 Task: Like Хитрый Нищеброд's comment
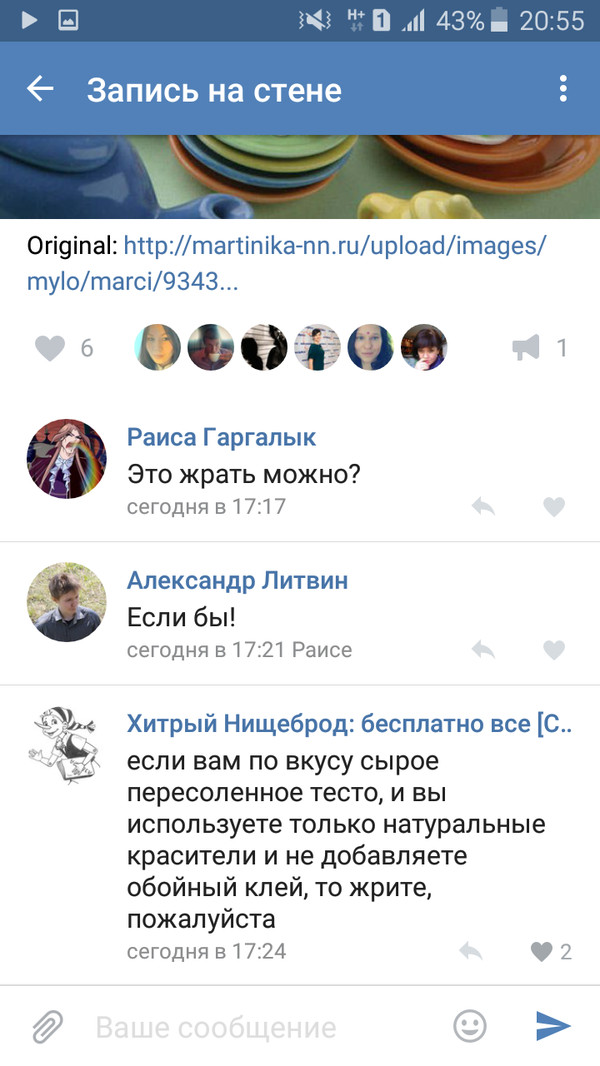pyautogui.click(x=542, y=952)
